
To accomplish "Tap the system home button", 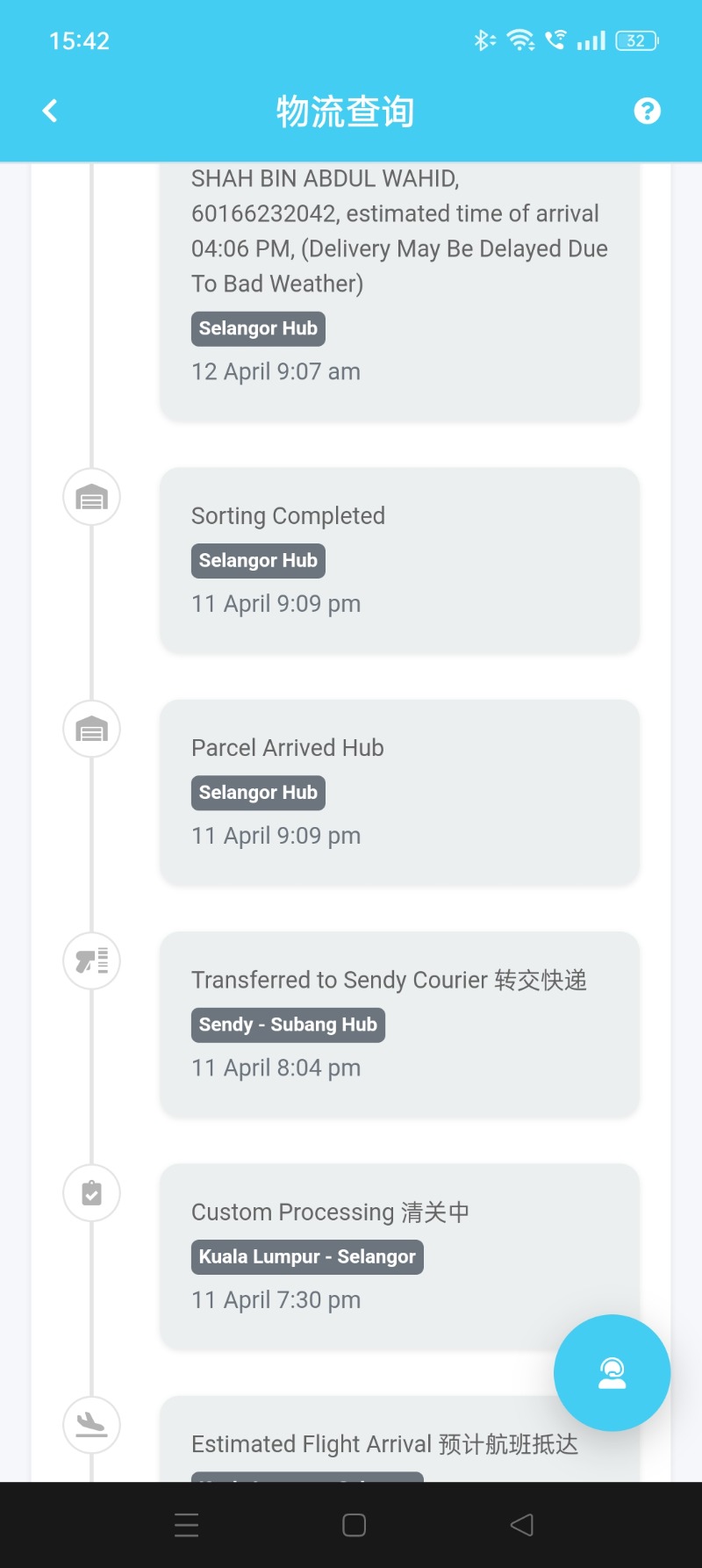I will click(355, 1525).
